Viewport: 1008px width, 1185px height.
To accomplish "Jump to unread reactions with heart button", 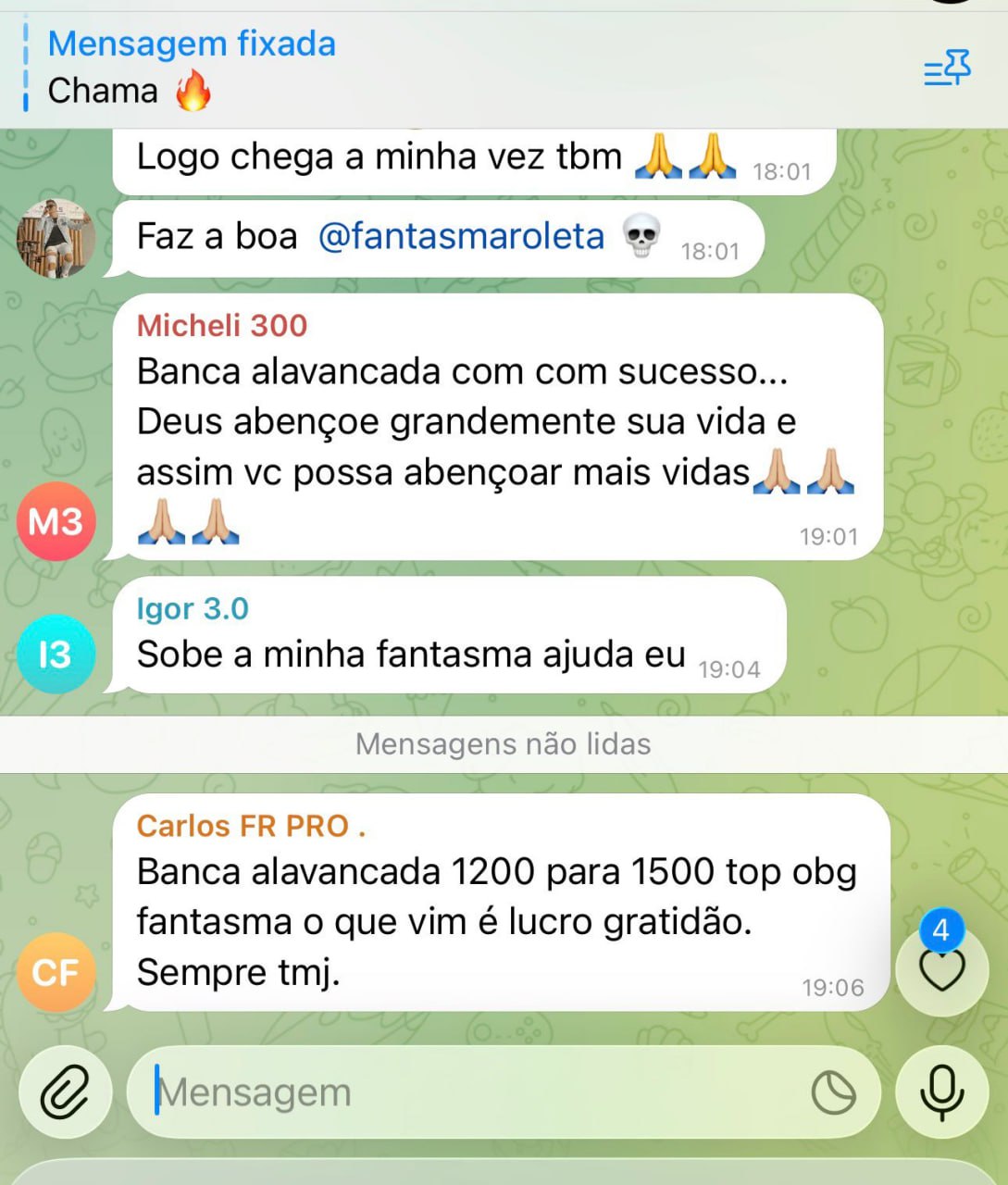I will [941, 969].
